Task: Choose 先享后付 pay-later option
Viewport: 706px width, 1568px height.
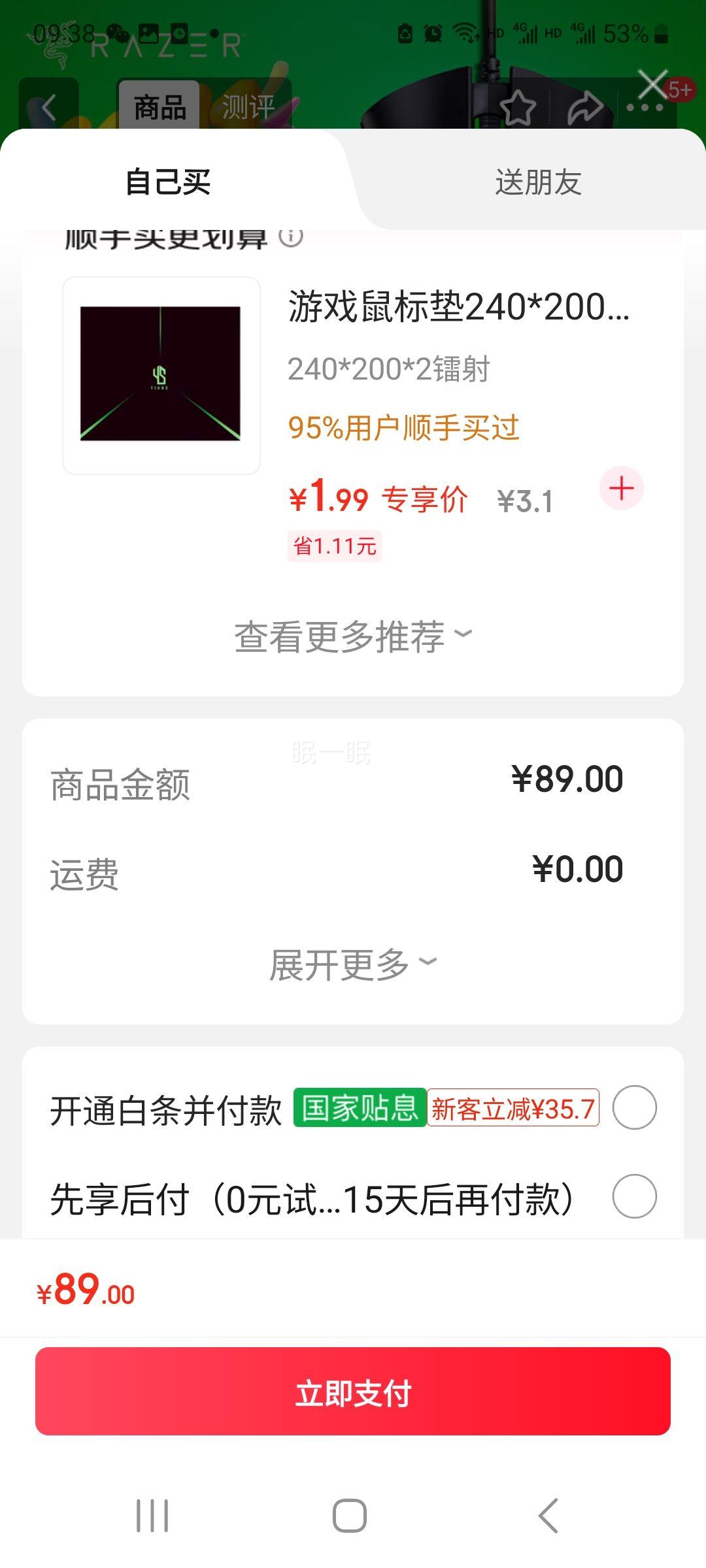Action: coord(634,1196)
